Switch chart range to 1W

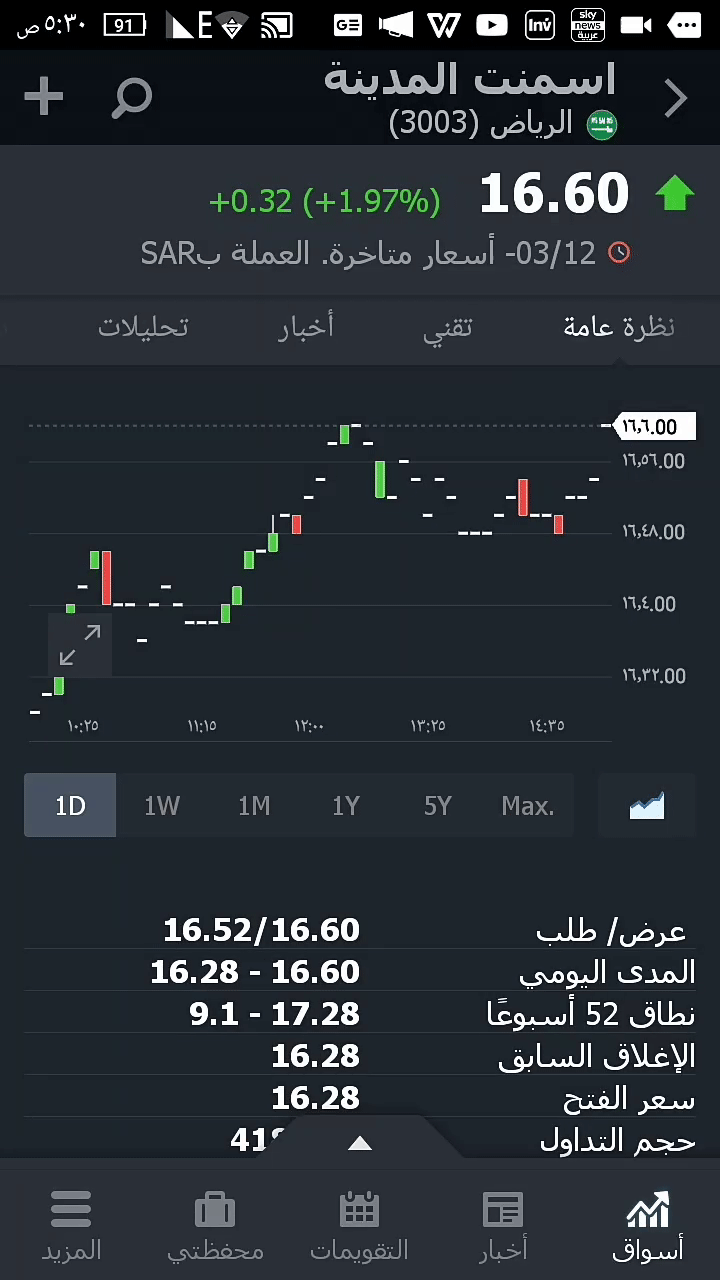tap(162, 806)
